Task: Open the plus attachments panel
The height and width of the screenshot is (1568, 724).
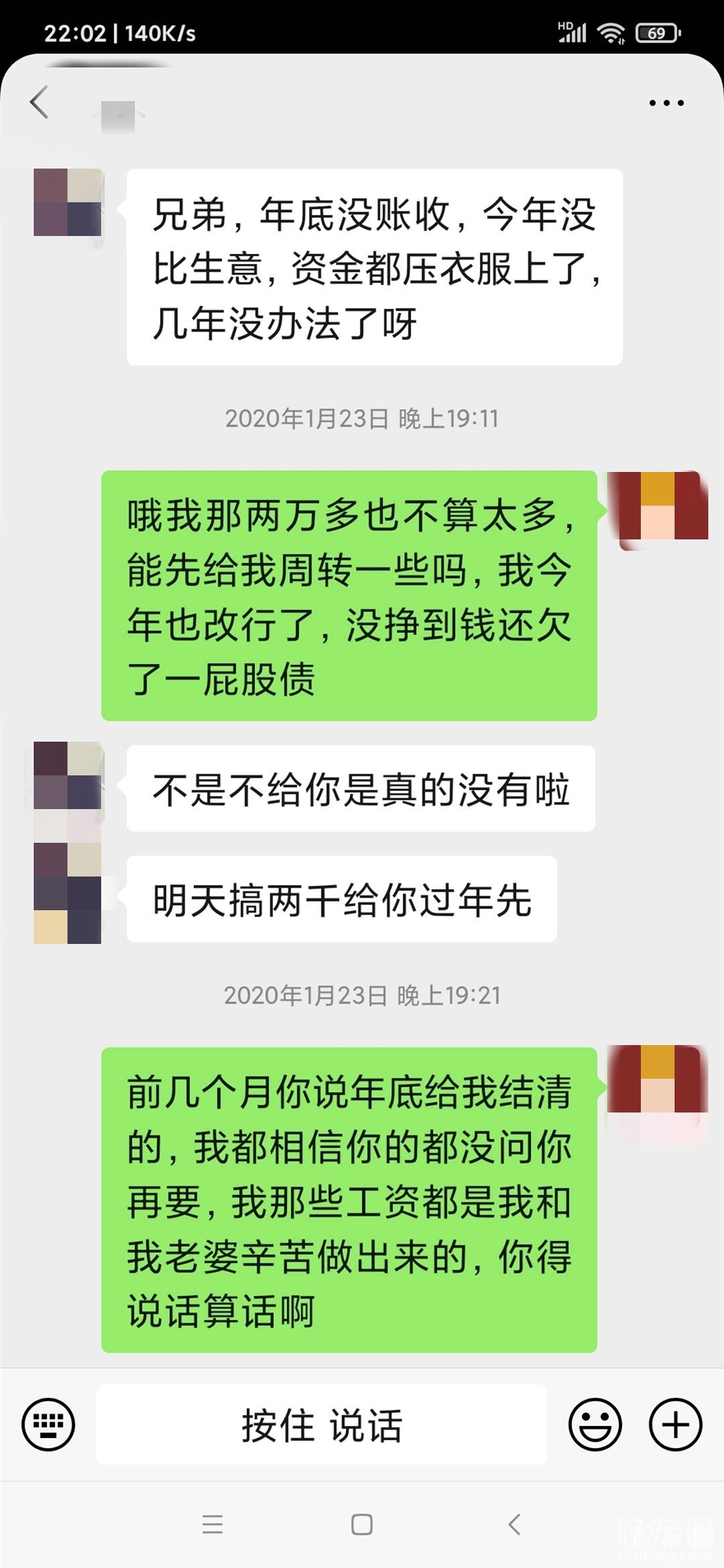Action: pos(675,1425)
